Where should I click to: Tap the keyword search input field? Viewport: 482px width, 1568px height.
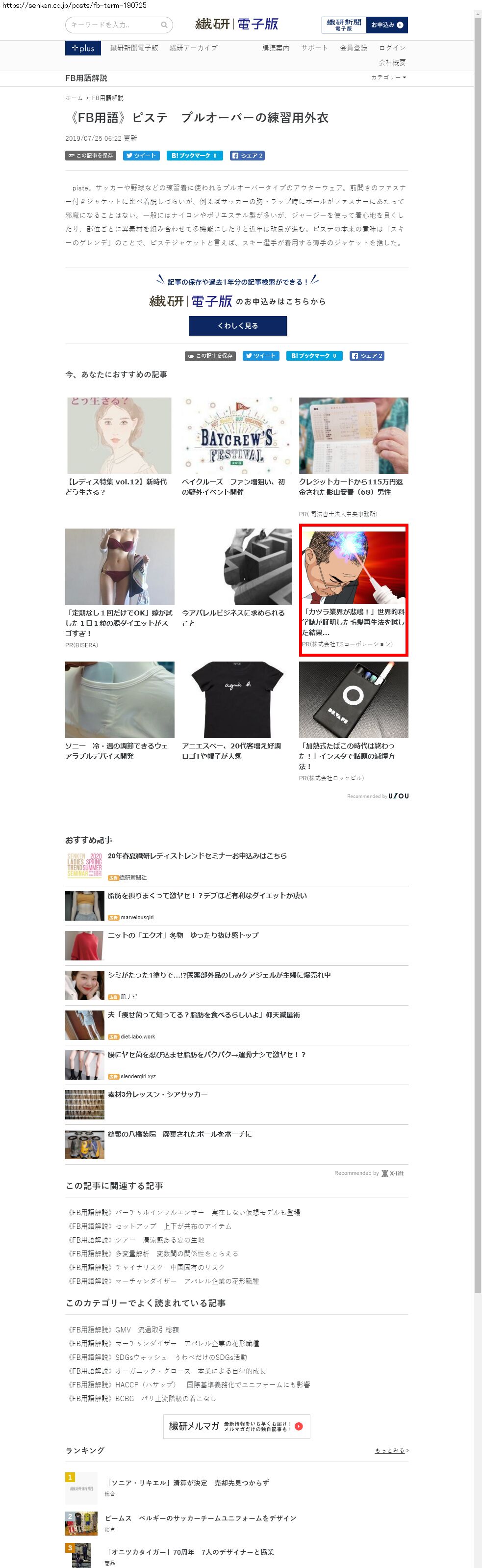(x=114, y=25)
